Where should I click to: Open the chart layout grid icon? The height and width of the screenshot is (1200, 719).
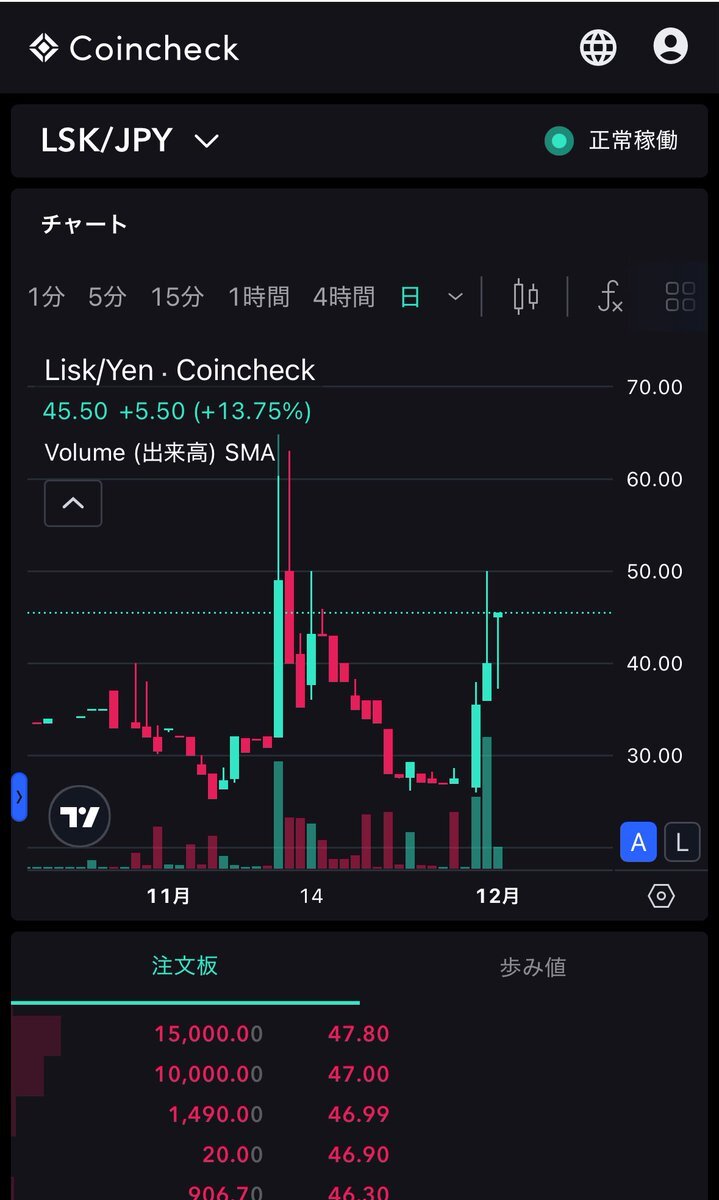680,297
